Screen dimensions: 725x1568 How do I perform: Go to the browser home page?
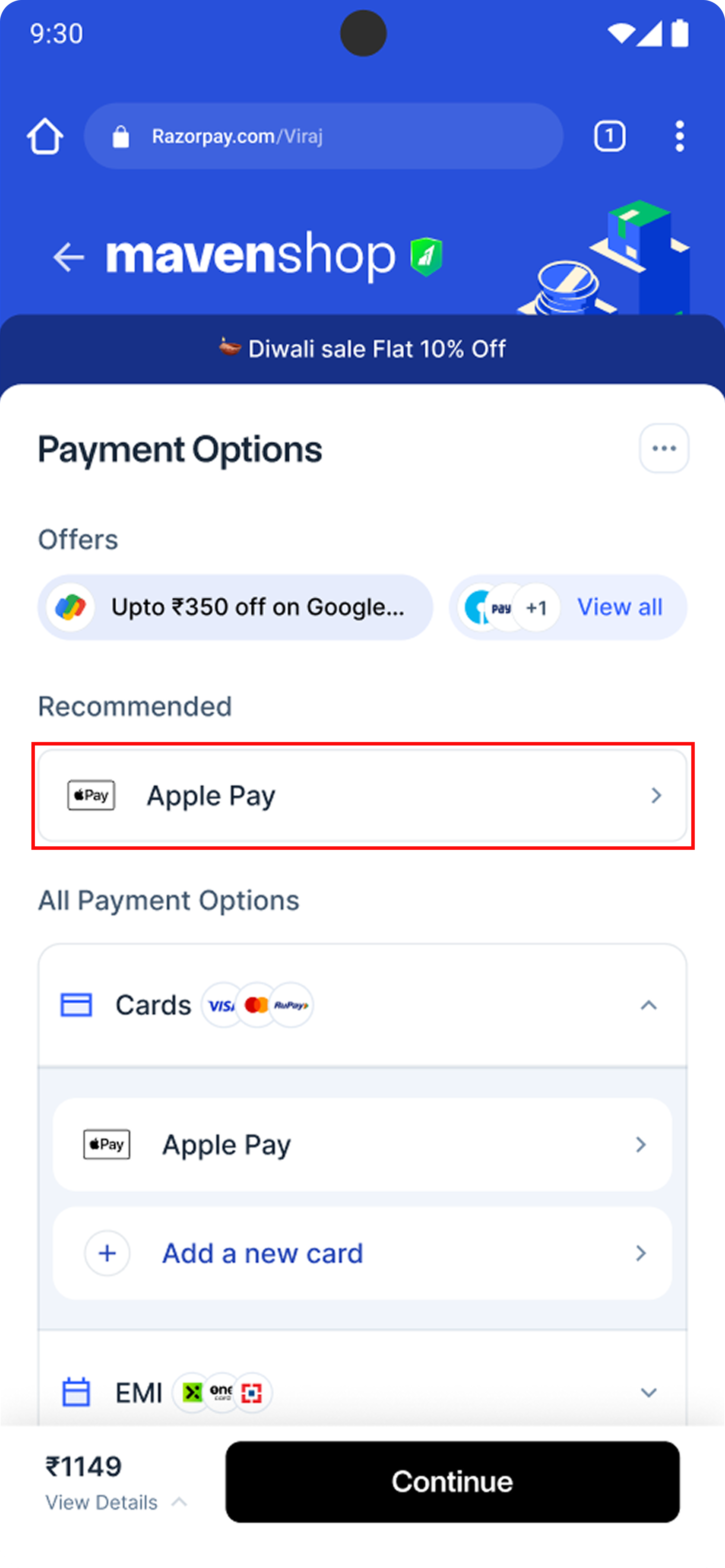pyautogui.click(x=45, y=136)
